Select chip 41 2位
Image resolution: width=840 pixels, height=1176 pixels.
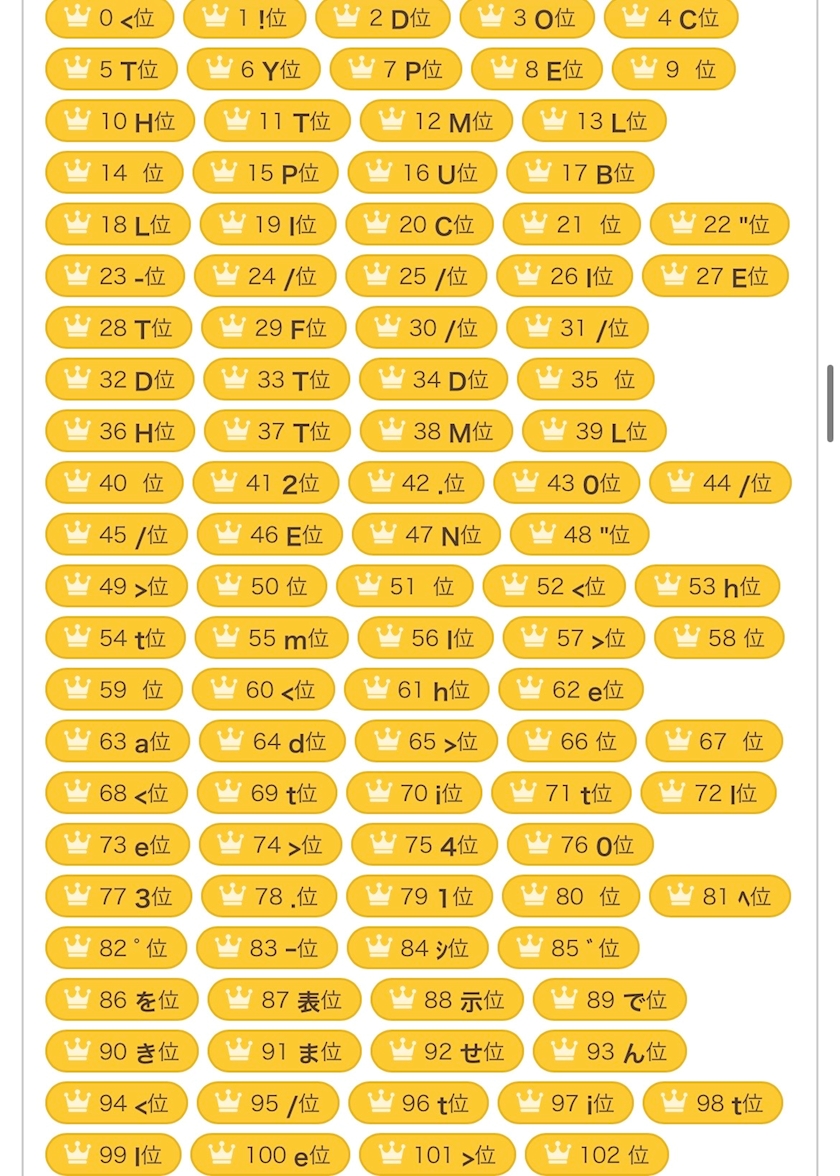point(266,483)
